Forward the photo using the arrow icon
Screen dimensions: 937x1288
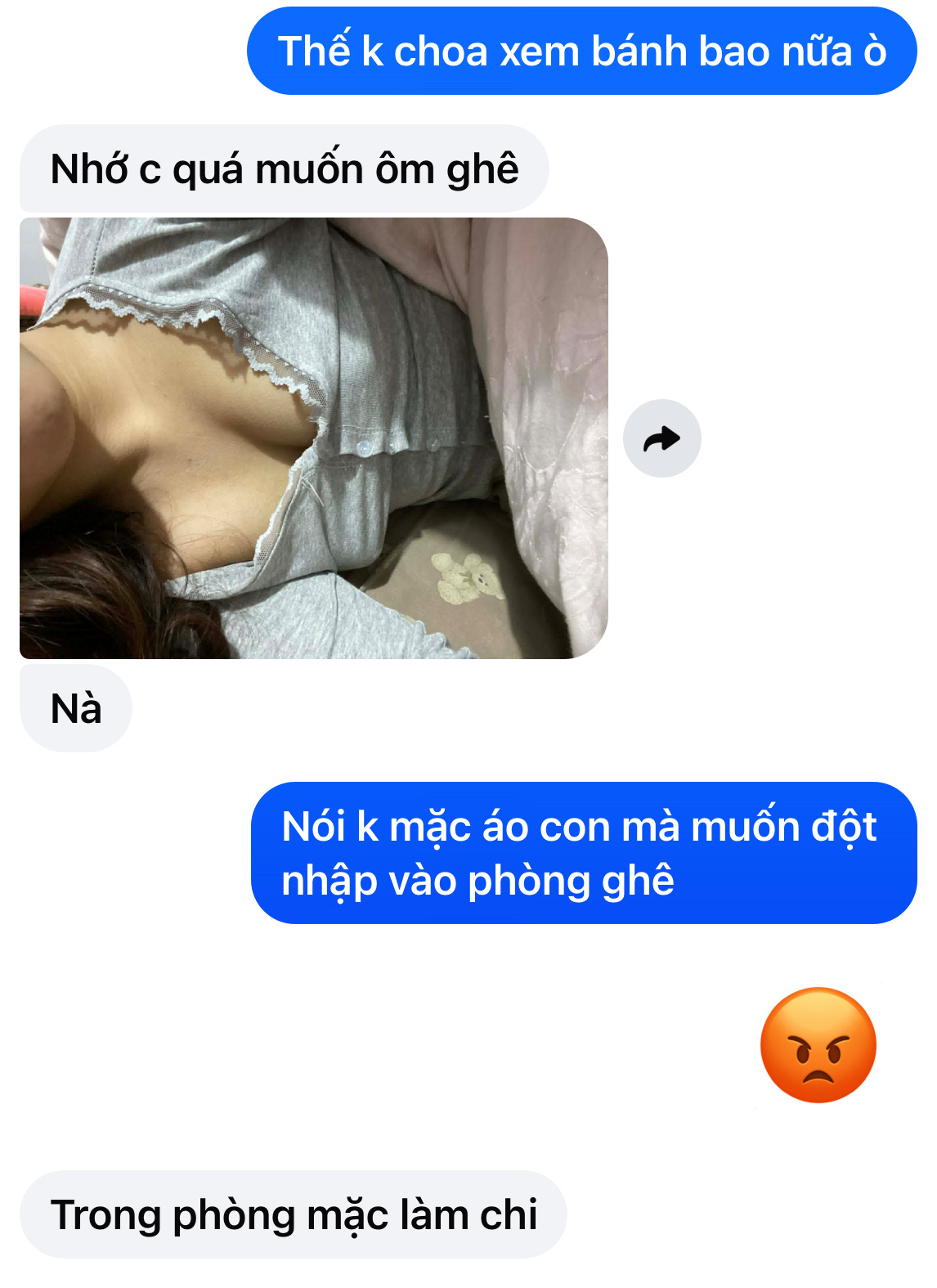pos(661,438)
